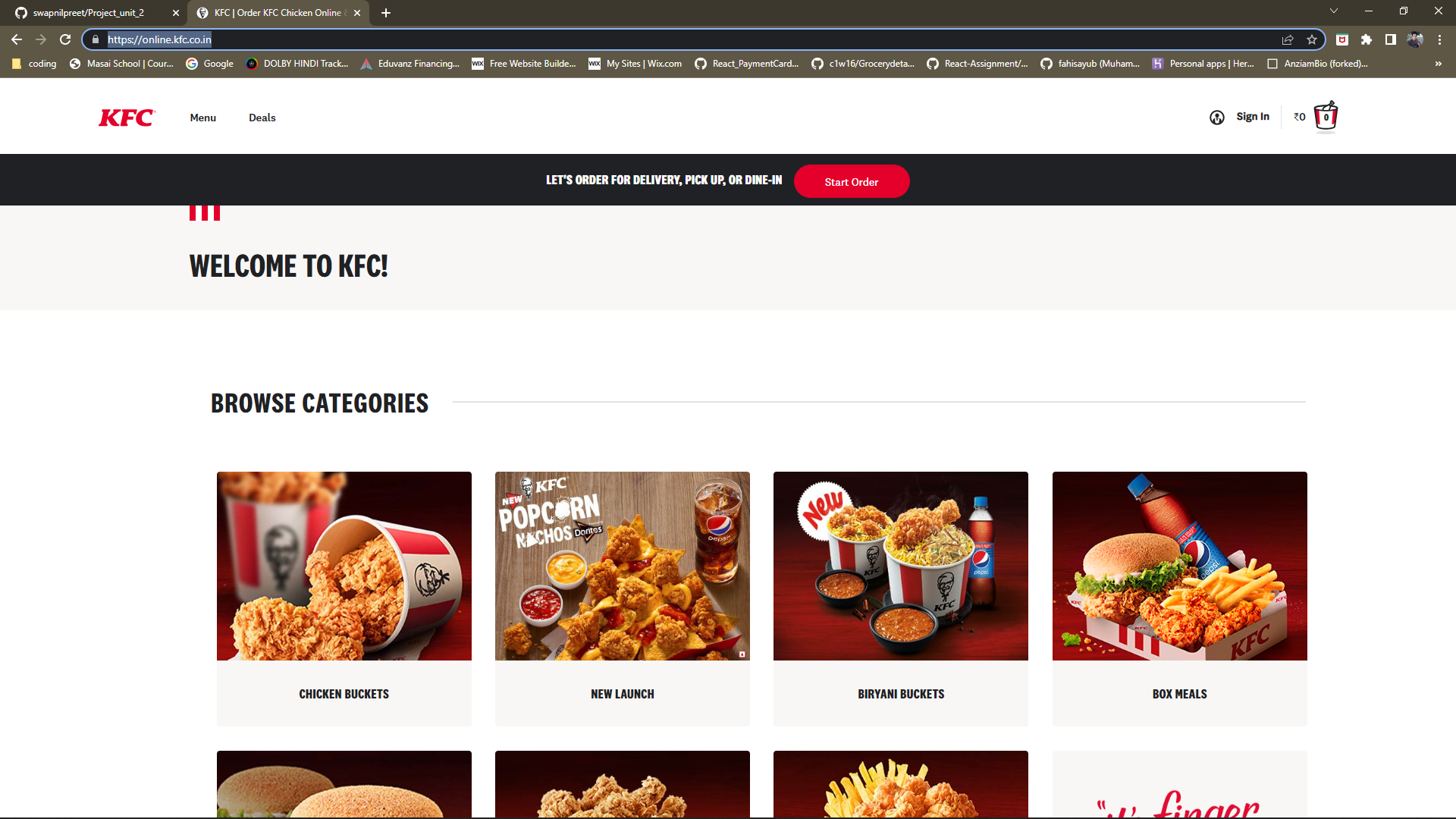Open a new browser tab
1456x819 pixels.
click(386, 13)
